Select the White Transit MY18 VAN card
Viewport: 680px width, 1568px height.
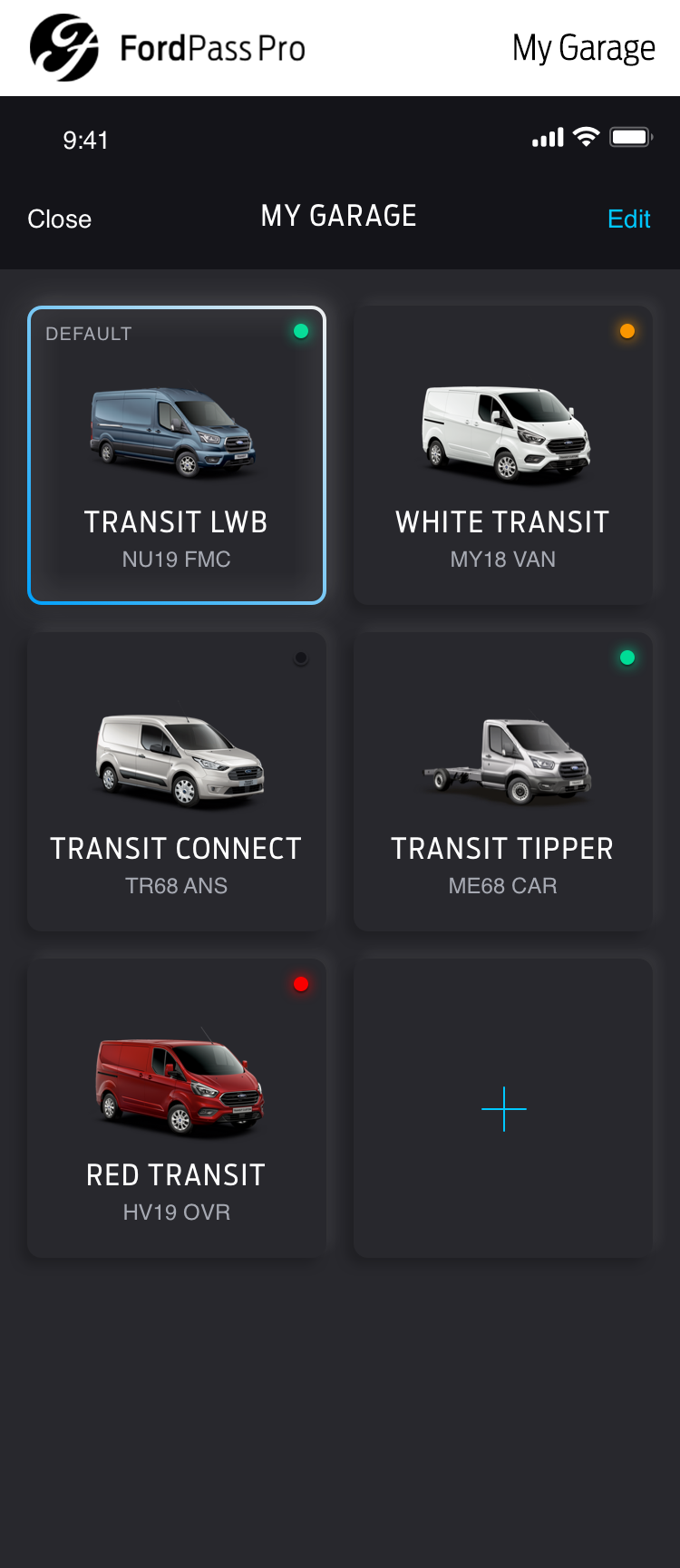click(x=503, y=455)
